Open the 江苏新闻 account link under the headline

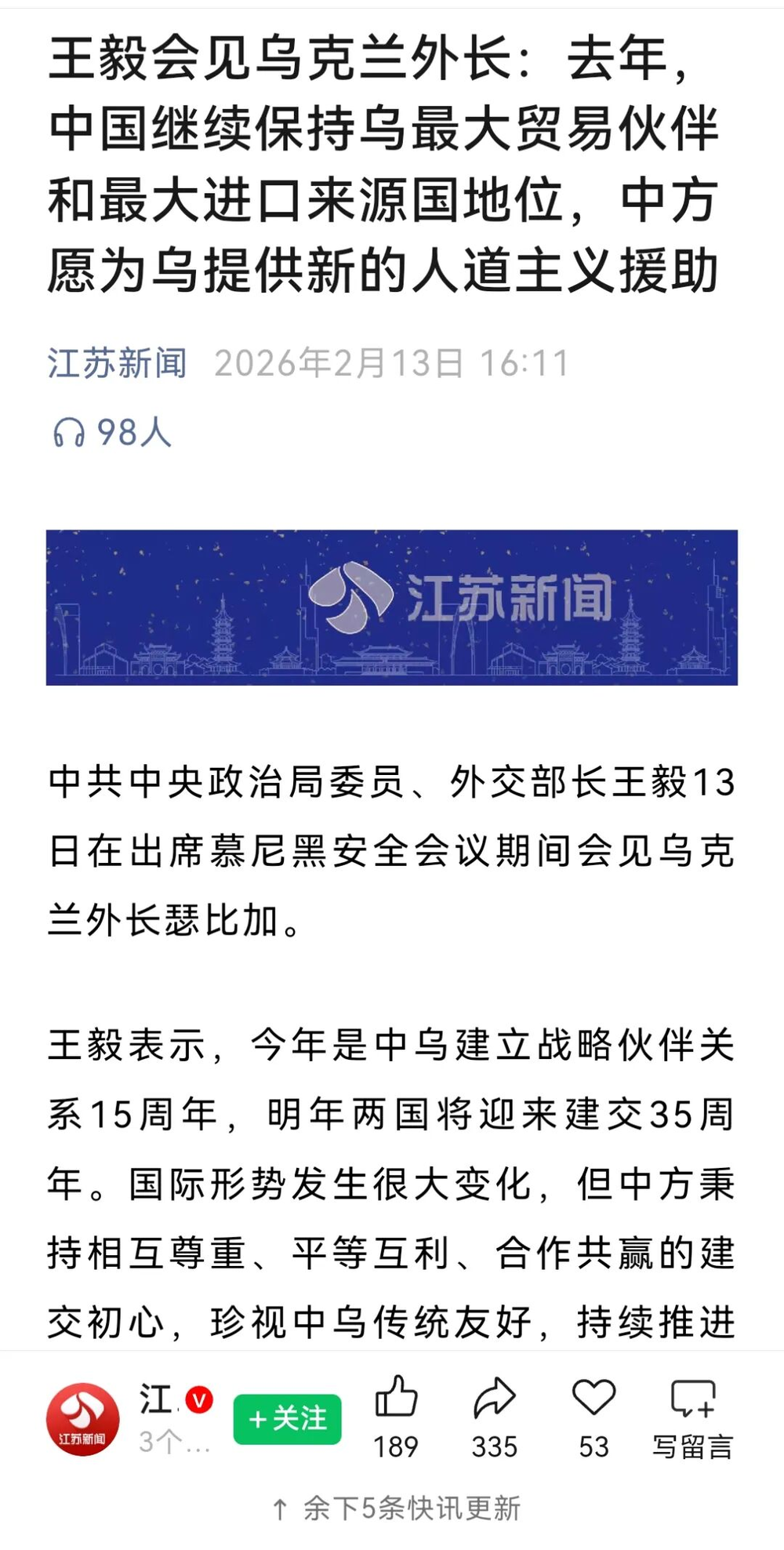pos(118,363)
